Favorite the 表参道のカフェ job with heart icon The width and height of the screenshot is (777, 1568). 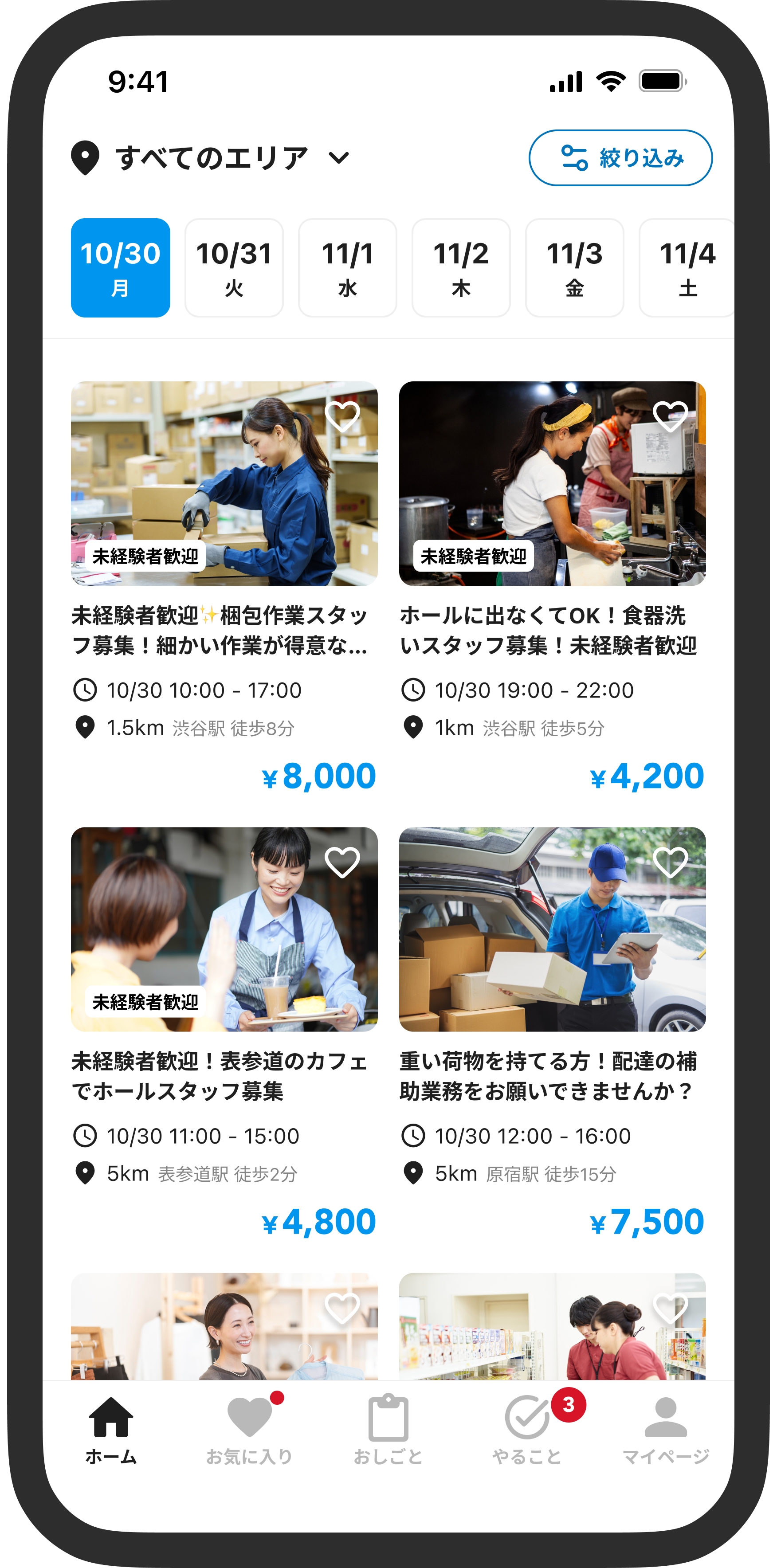[342, 862]
